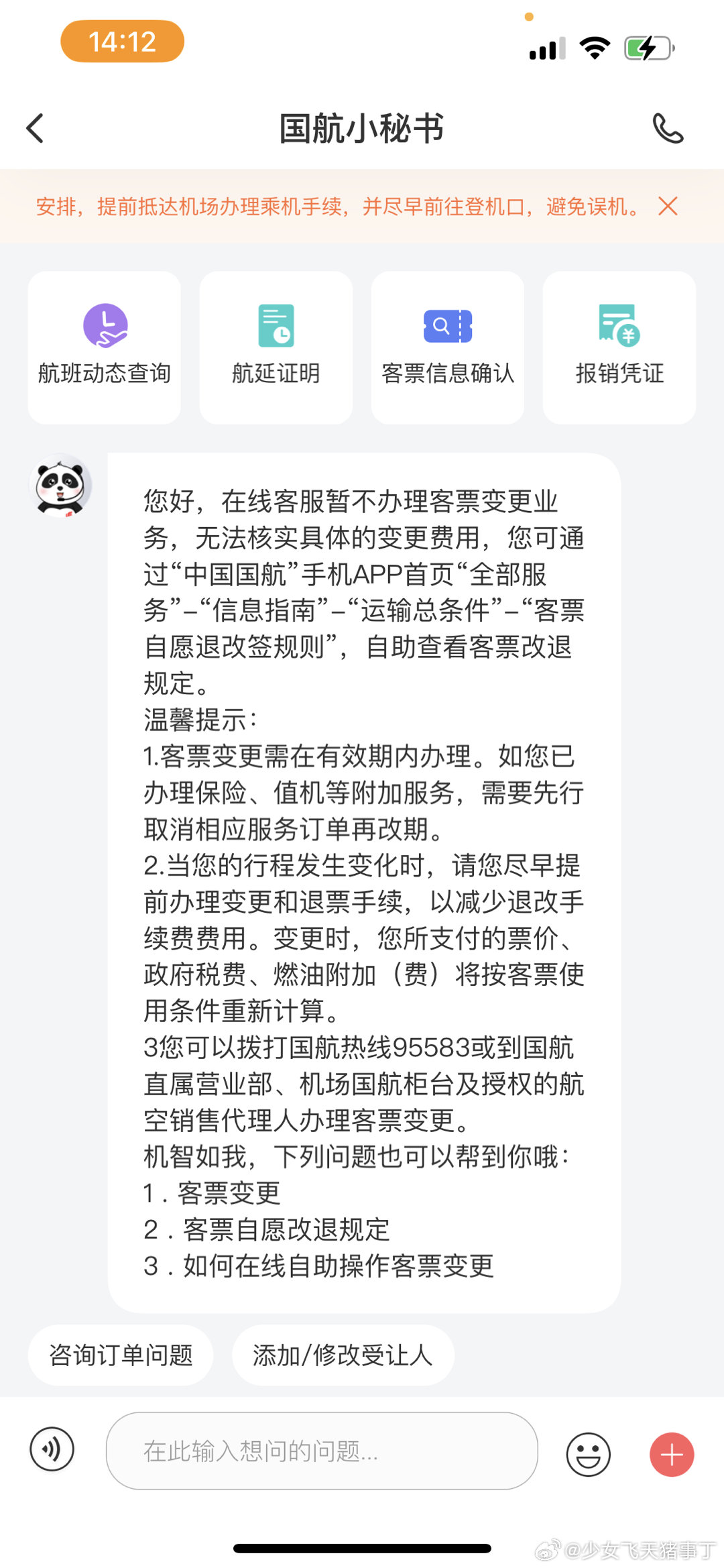This screenshot has height=1568, width=724.
Task: Open 航延证明 shortcut
Action: coord(276,347)
